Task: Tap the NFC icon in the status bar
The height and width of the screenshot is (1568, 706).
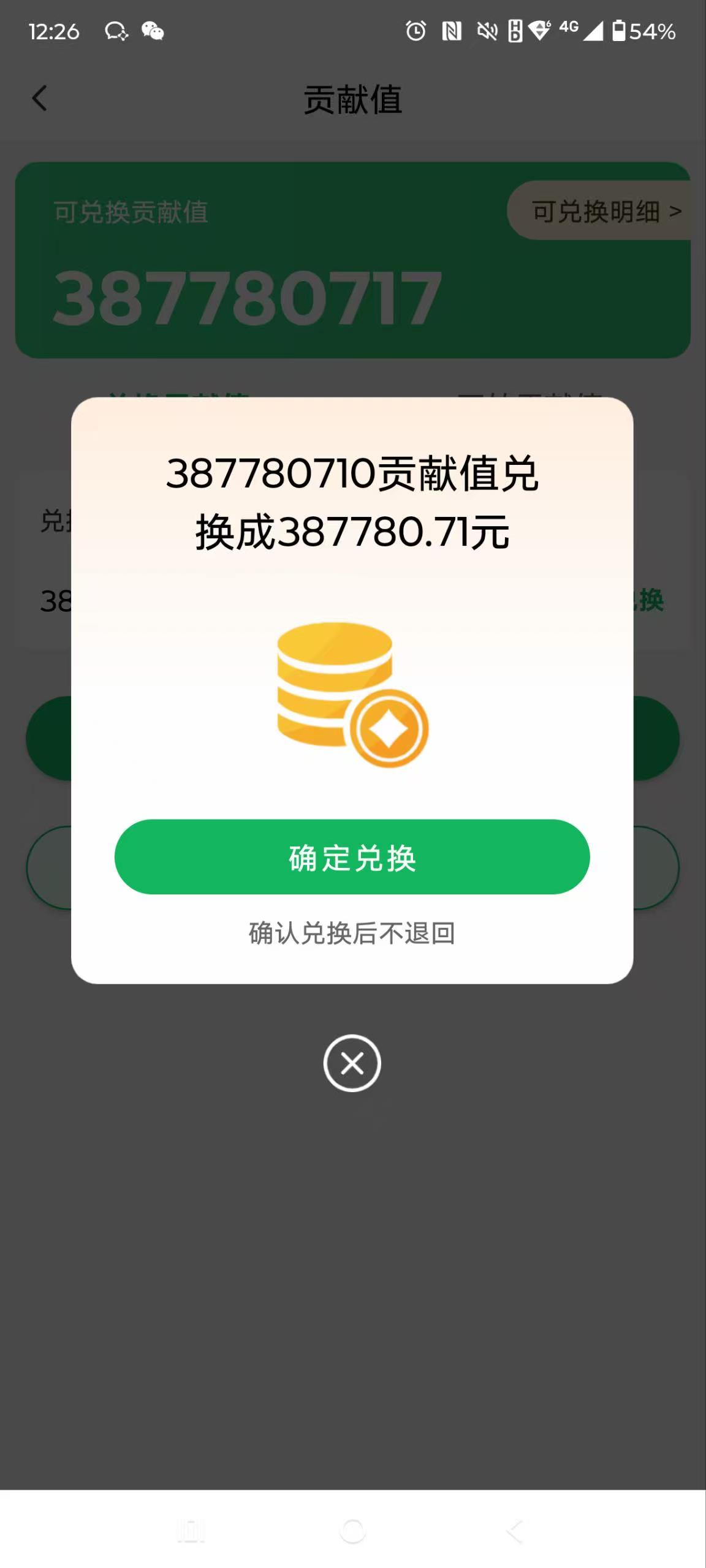Action: pos(452,32)
